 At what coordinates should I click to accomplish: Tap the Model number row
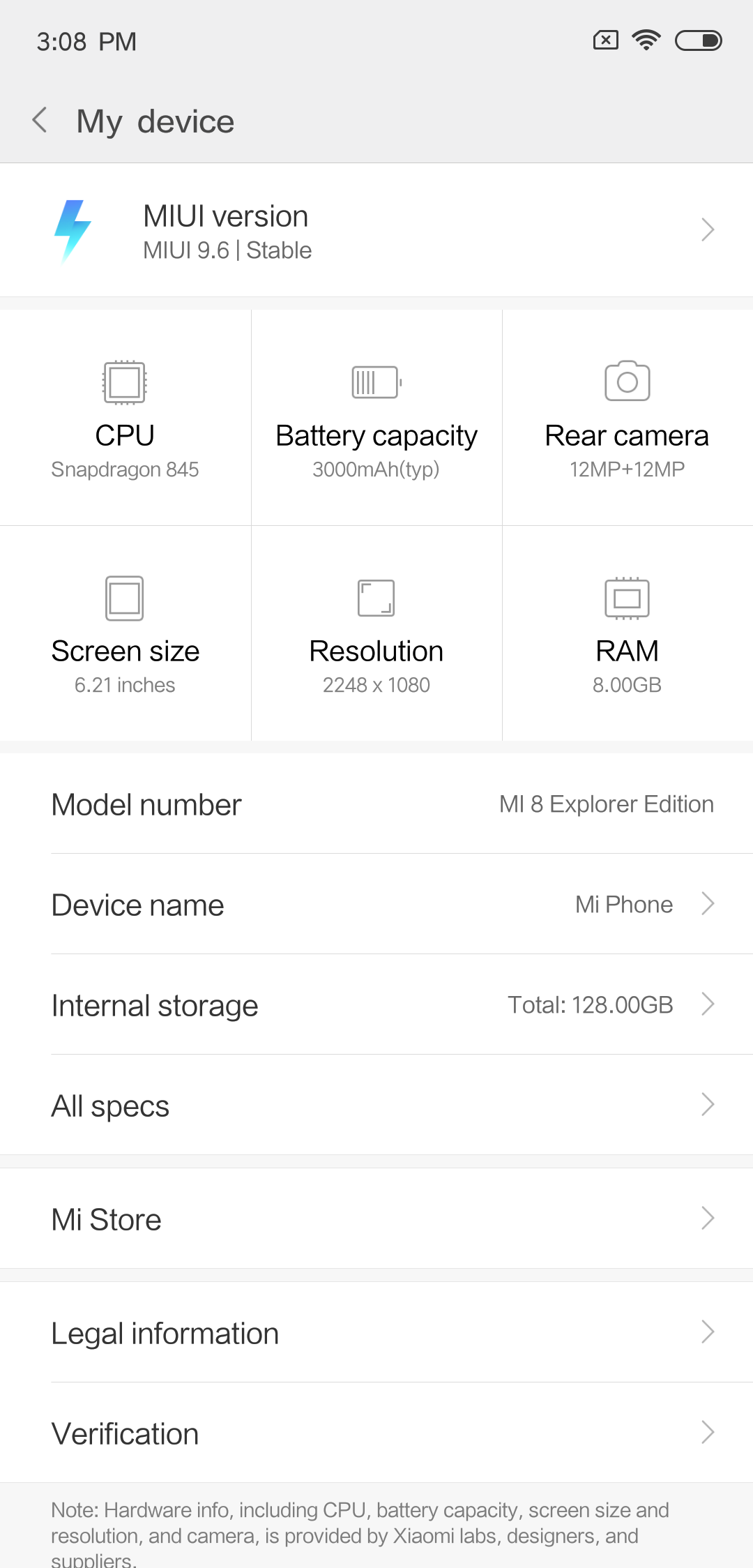coord(376,804)
